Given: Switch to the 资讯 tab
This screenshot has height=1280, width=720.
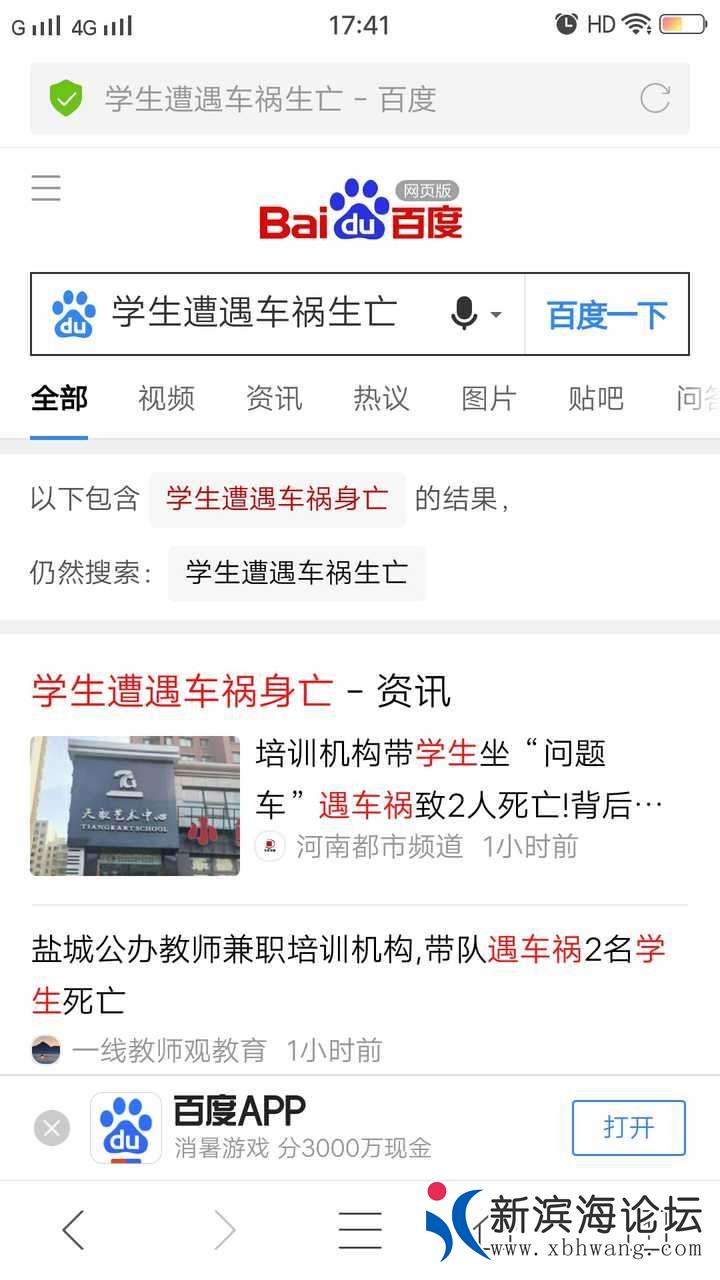Looking at the screenshot, I should coord(274,398).
